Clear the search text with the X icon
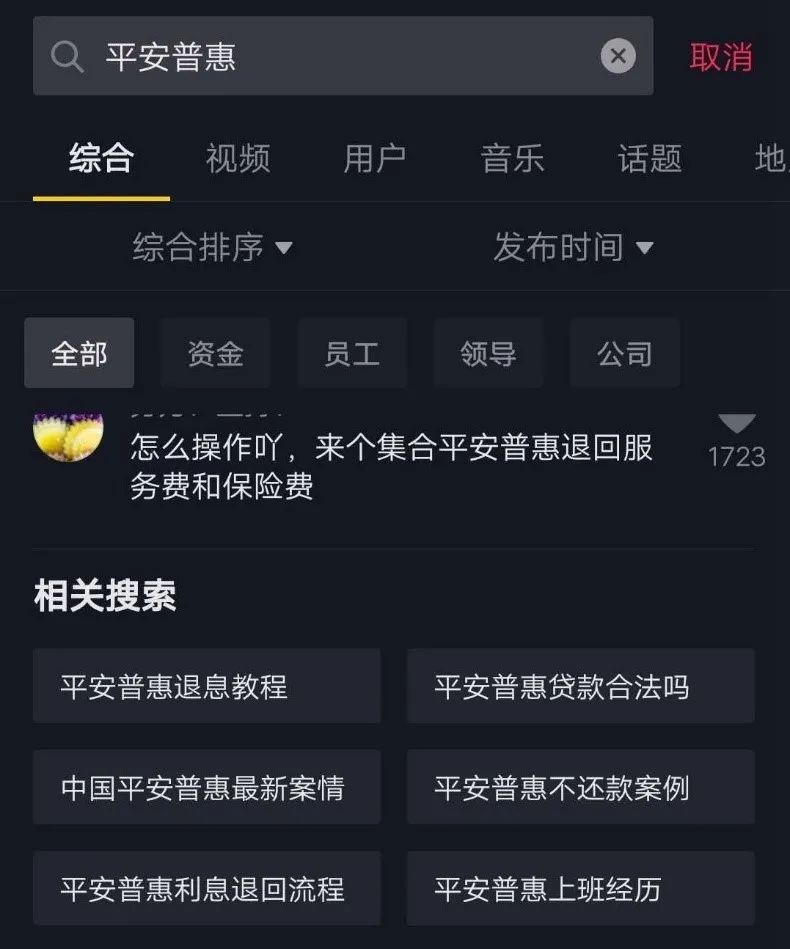Viewport: 790px width, 949px height. click(x=618, y=56)
